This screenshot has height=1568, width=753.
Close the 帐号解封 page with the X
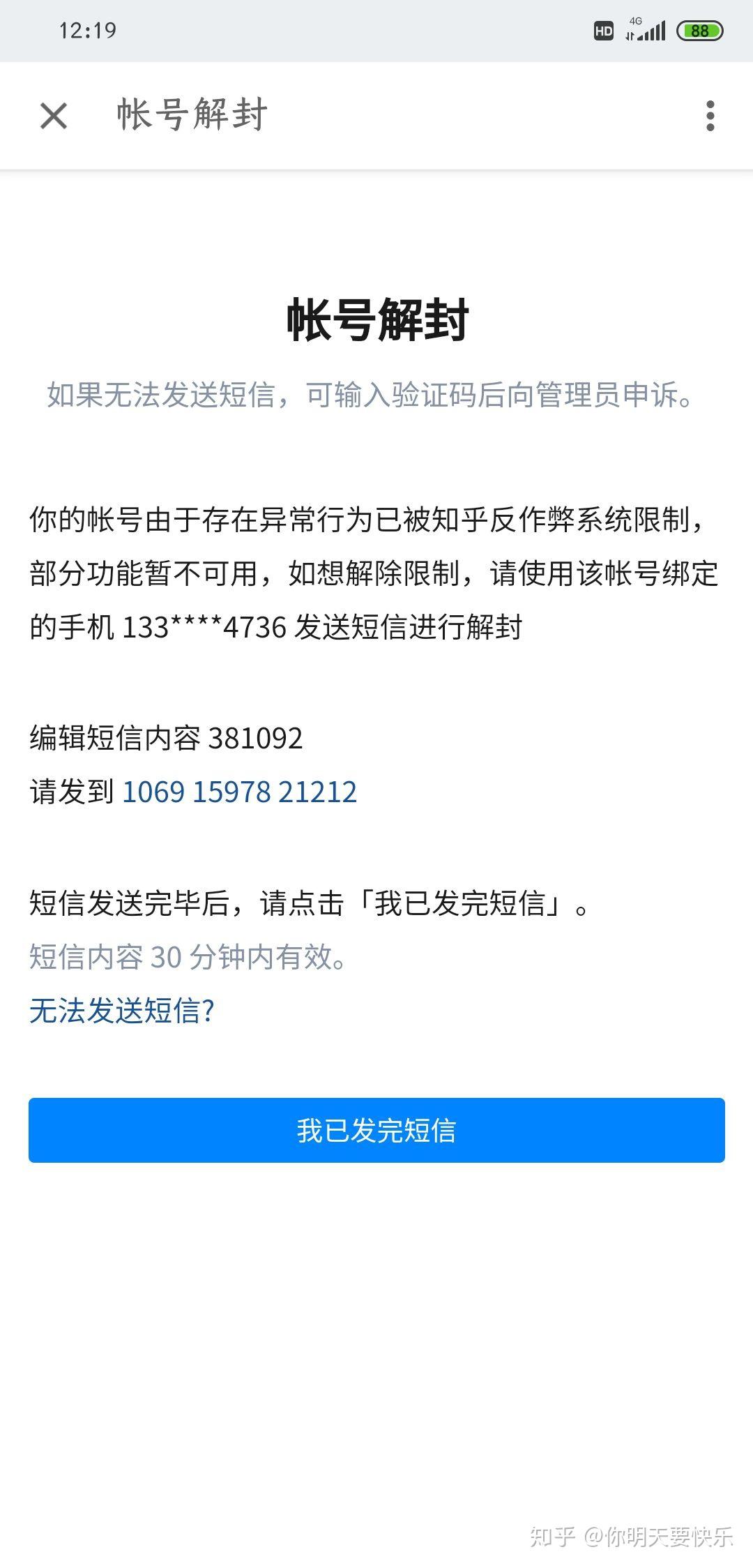point(53,115)
